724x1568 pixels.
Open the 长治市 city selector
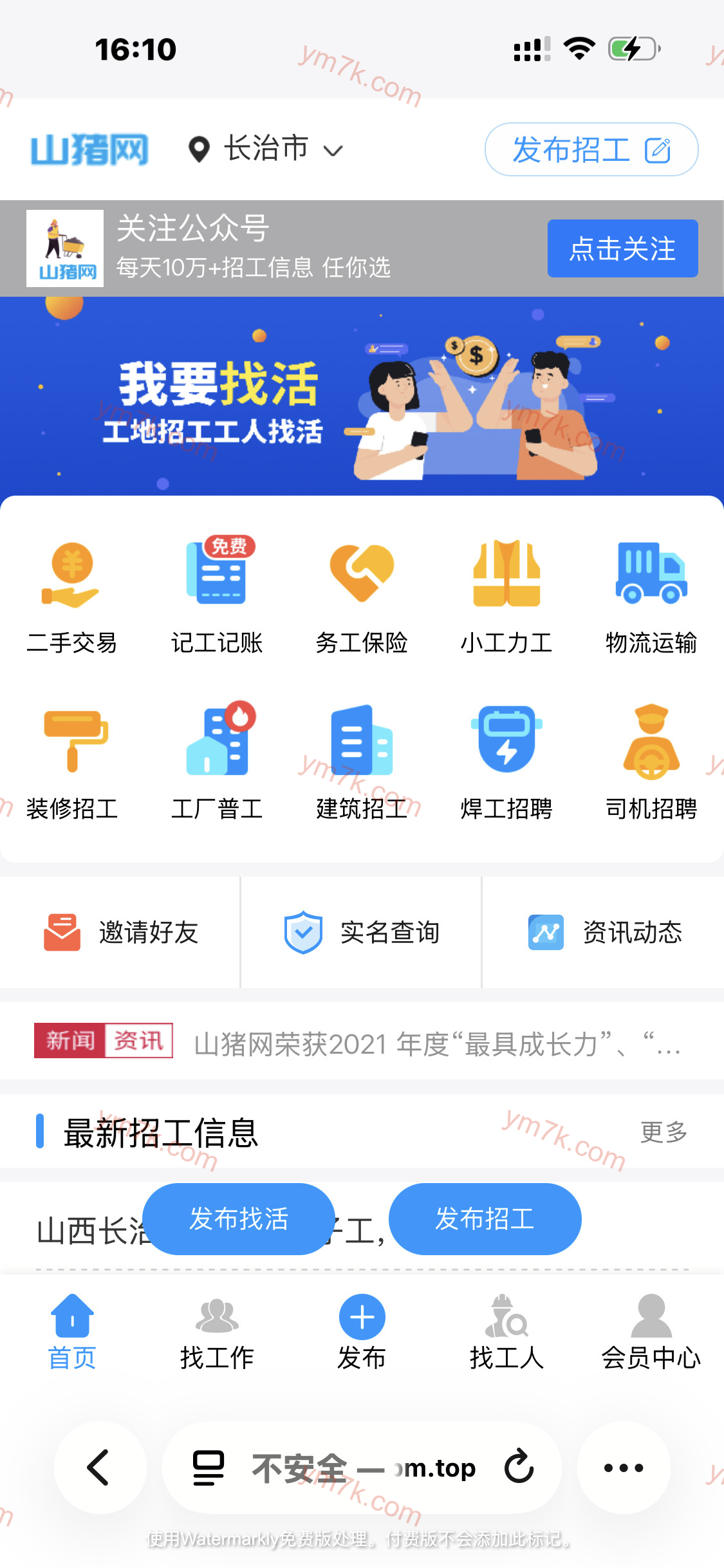click(266, 149)
